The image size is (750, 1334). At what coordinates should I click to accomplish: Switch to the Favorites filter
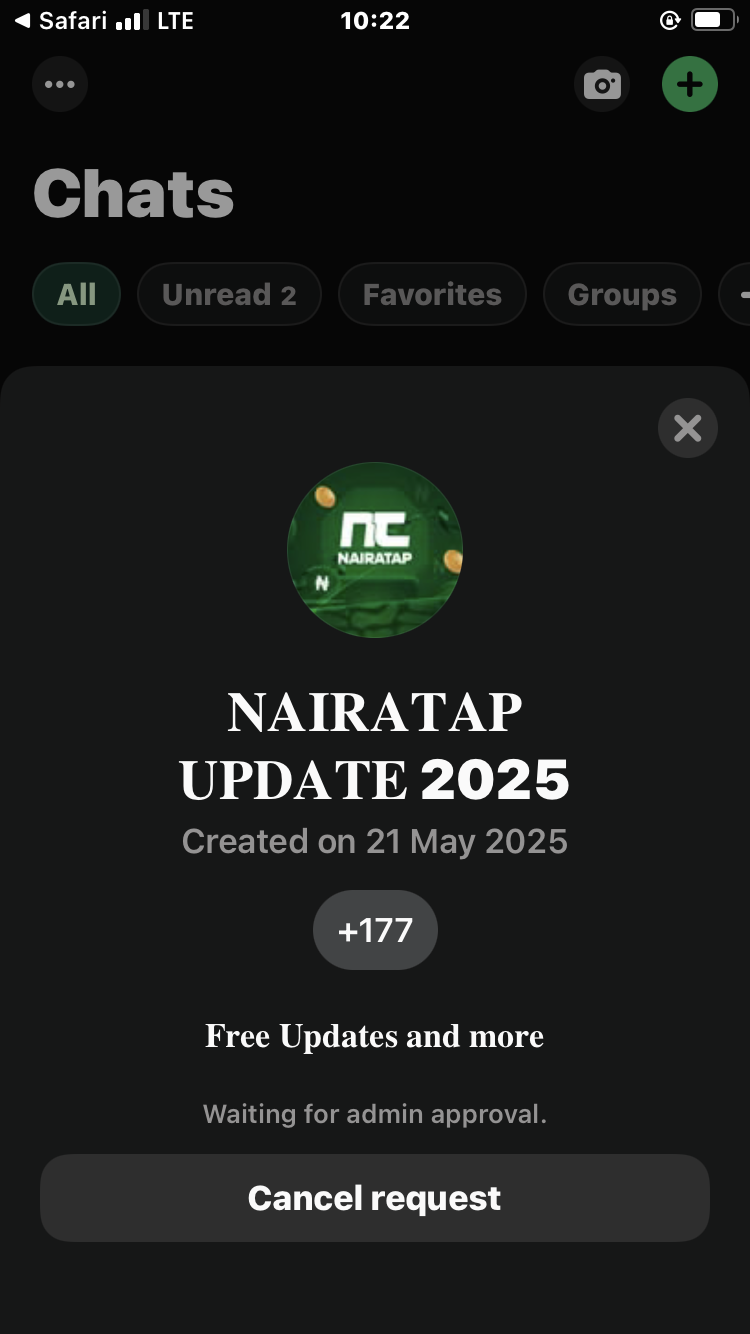tap(432, 295)
